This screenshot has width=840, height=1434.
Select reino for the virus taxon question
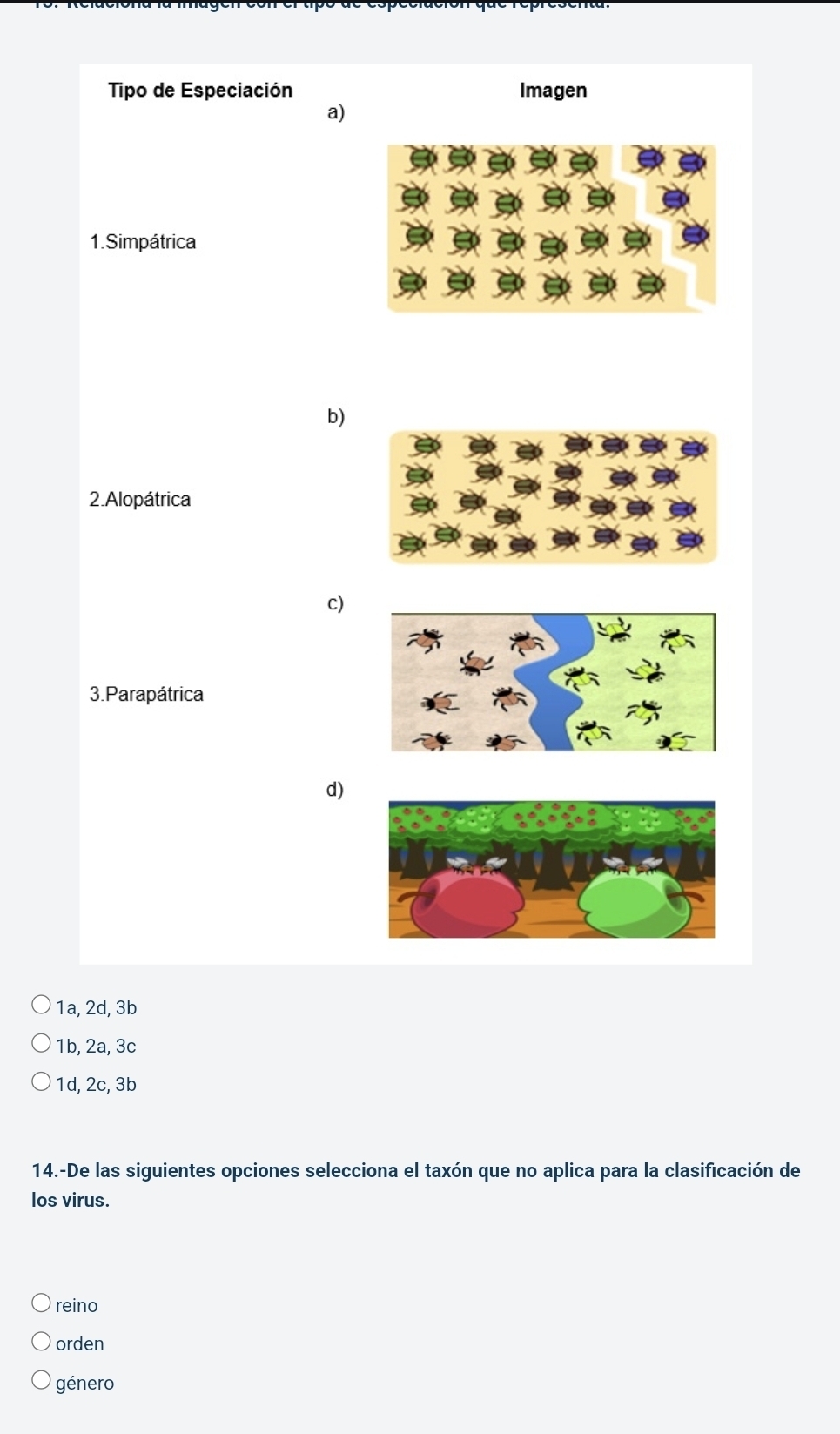(x=42, y=1304)
